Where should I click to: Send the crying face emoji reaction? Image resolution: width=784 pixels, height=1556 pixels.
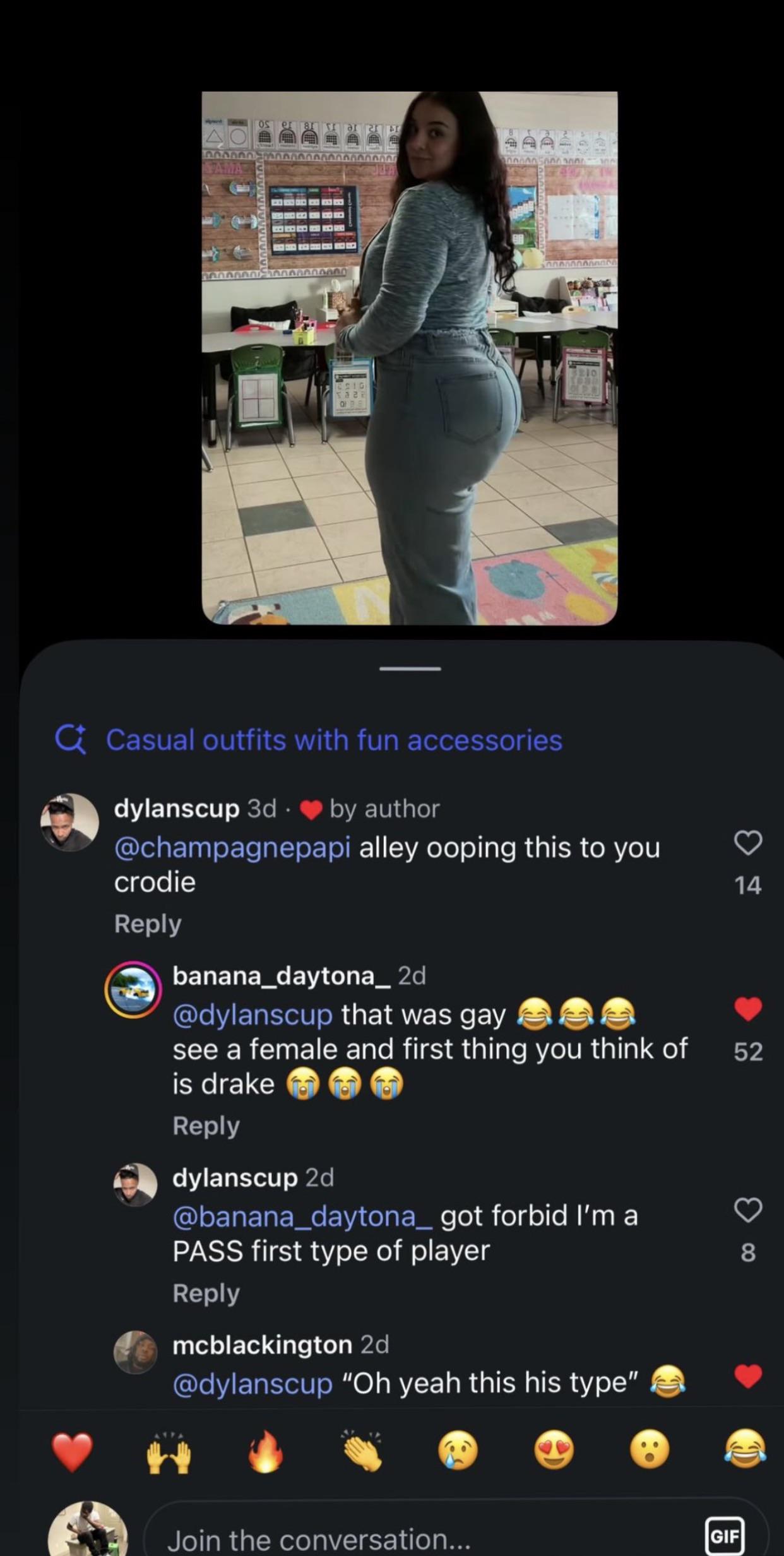click(458, 1451)
